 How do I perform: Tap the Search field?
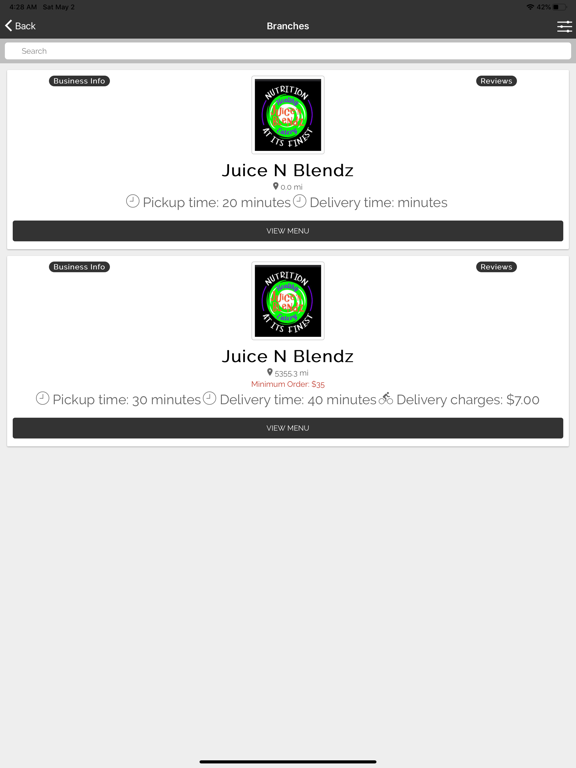(x=288, y=51)
